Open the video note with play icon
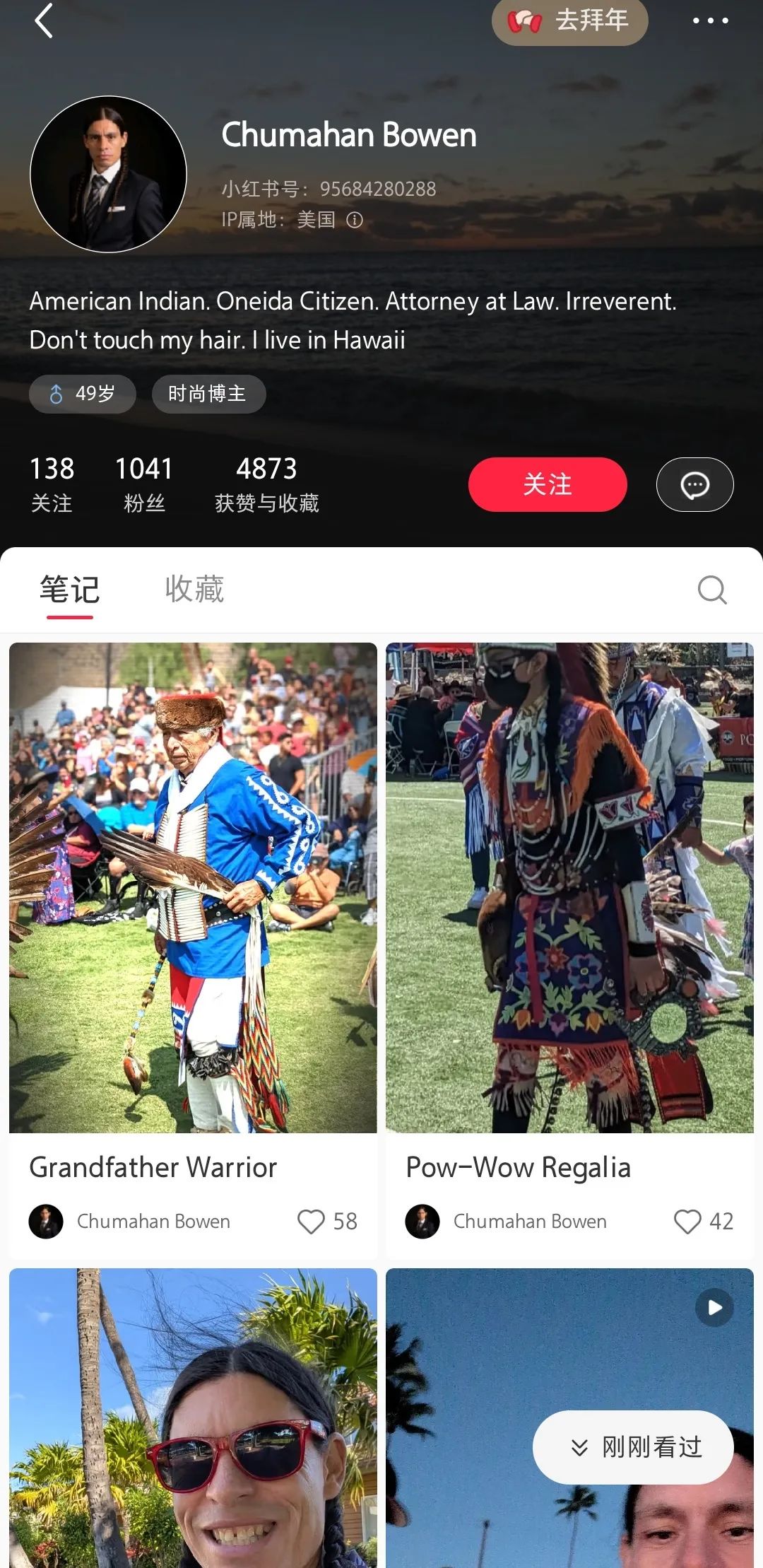 click(x=569, y=1418)
